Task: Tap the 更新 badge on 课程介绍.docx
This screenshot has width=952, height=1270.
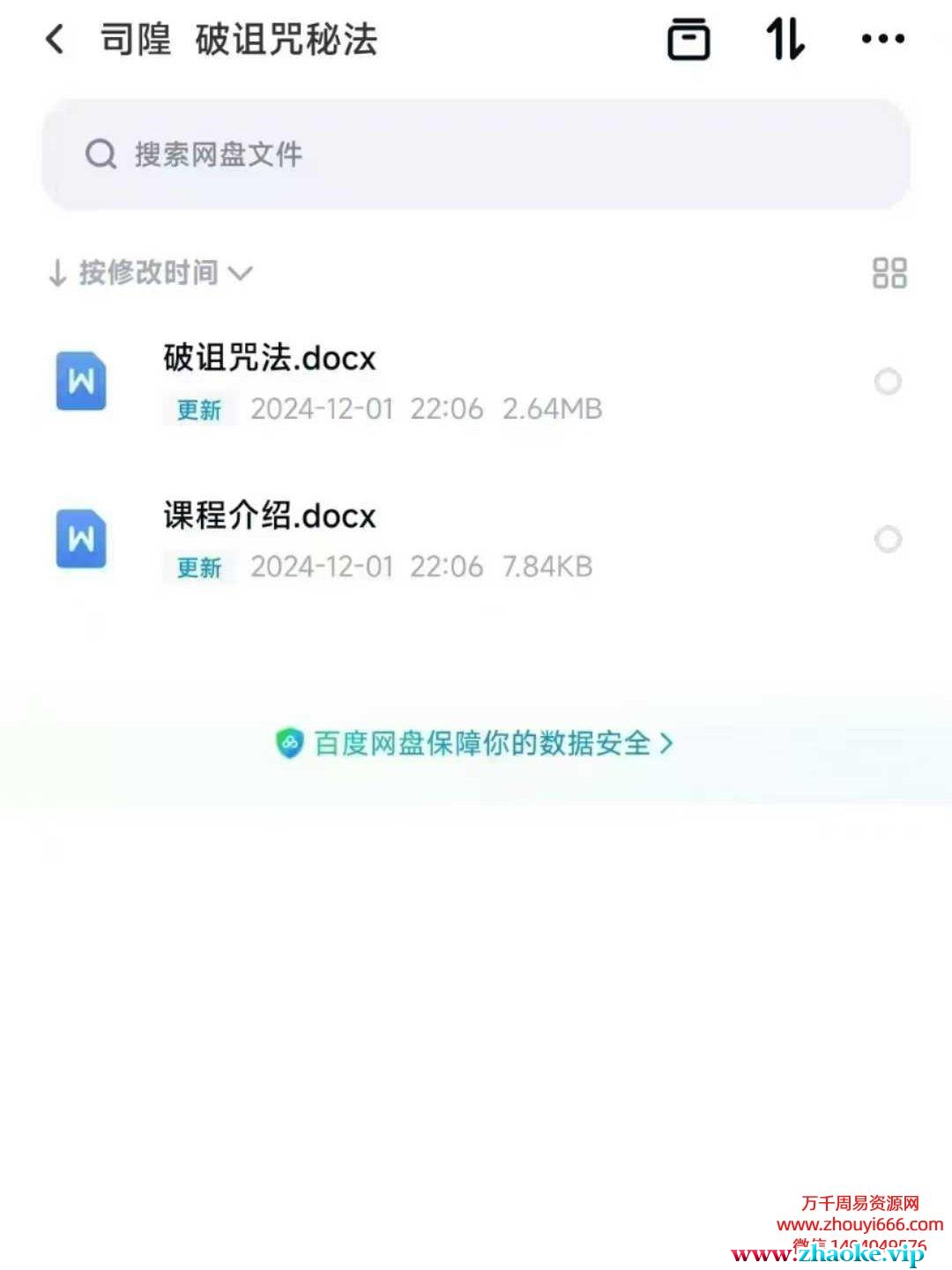Action: pyautogui.click(x=198, y=568)
